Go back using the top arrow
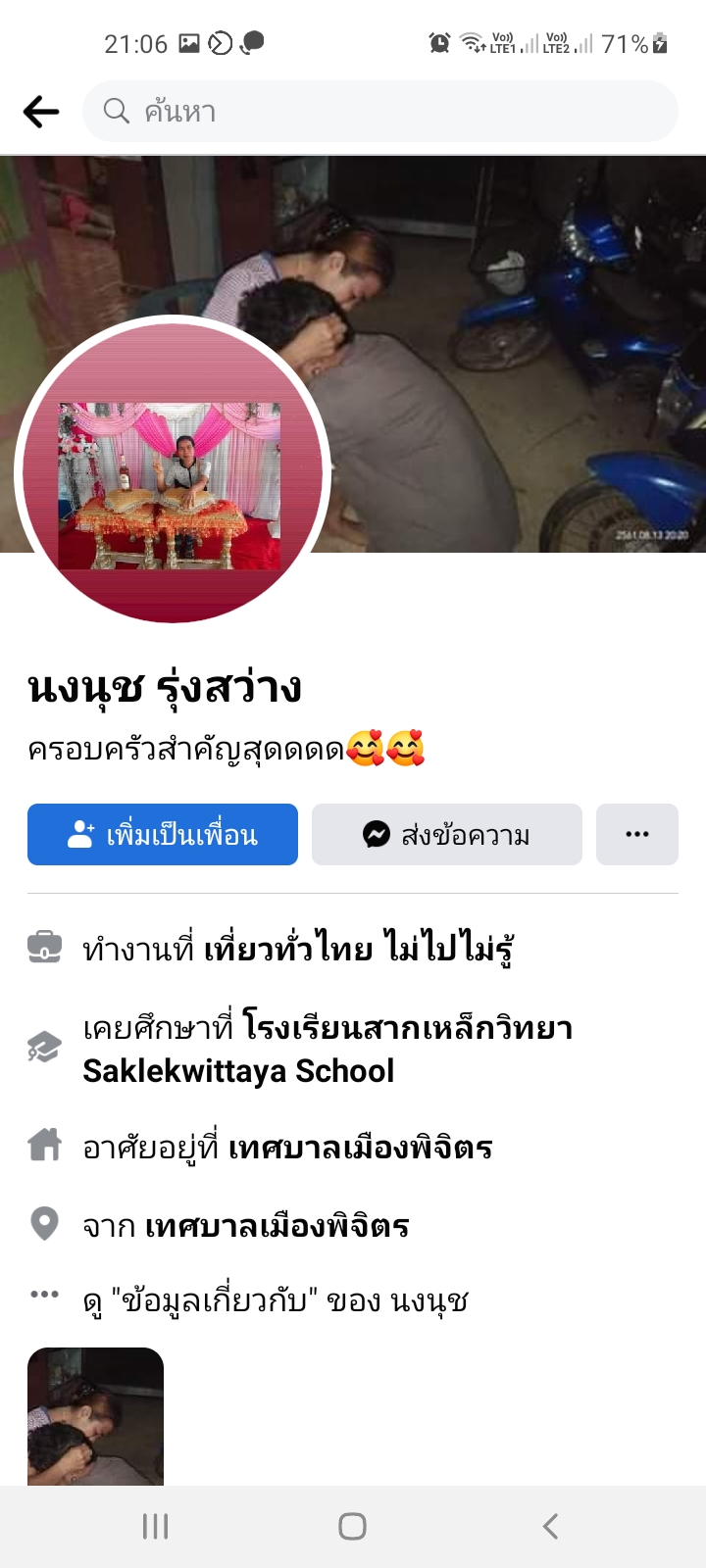Viewport: 706px width, 1568px height. click(41, 112)
